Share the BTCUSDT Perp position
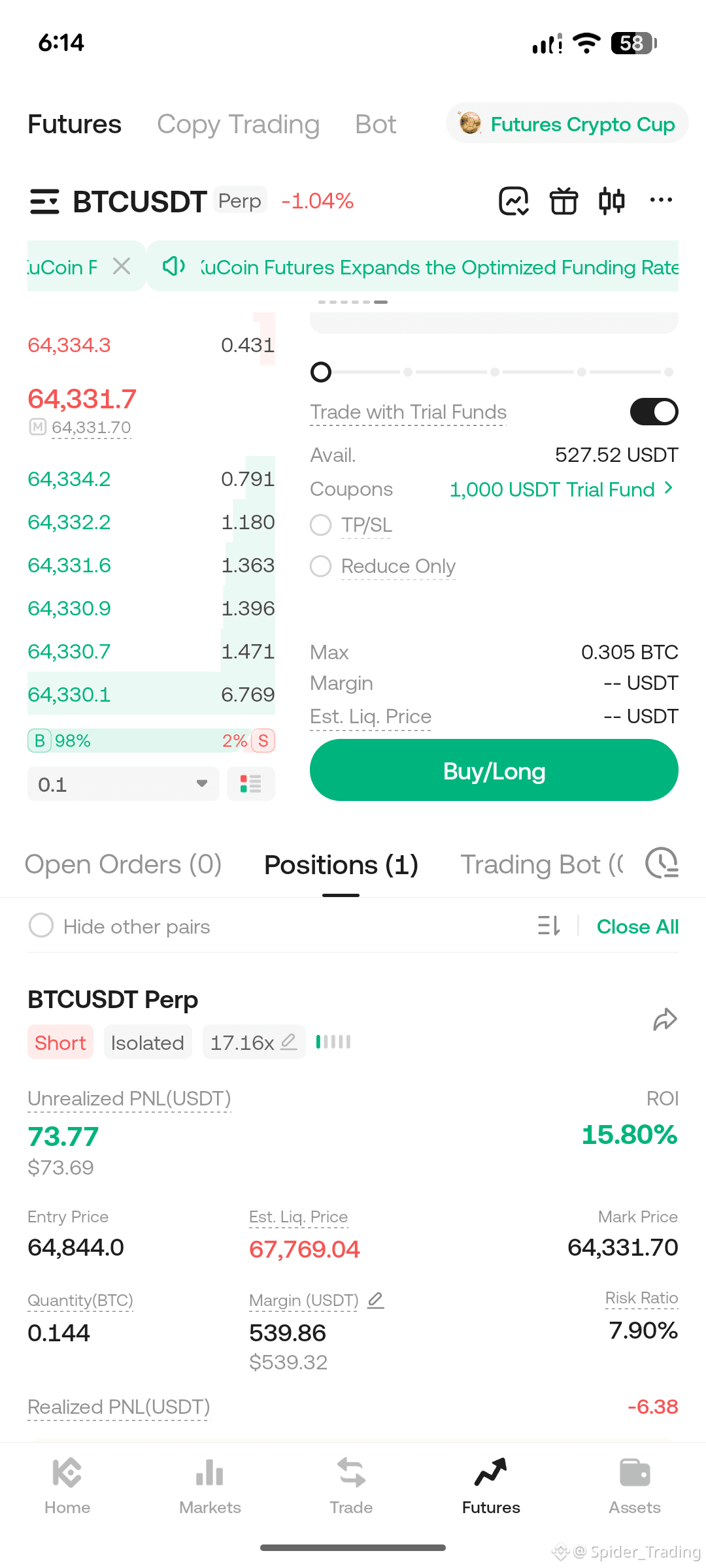706x1568 pixels. [x=665, y=1019]
